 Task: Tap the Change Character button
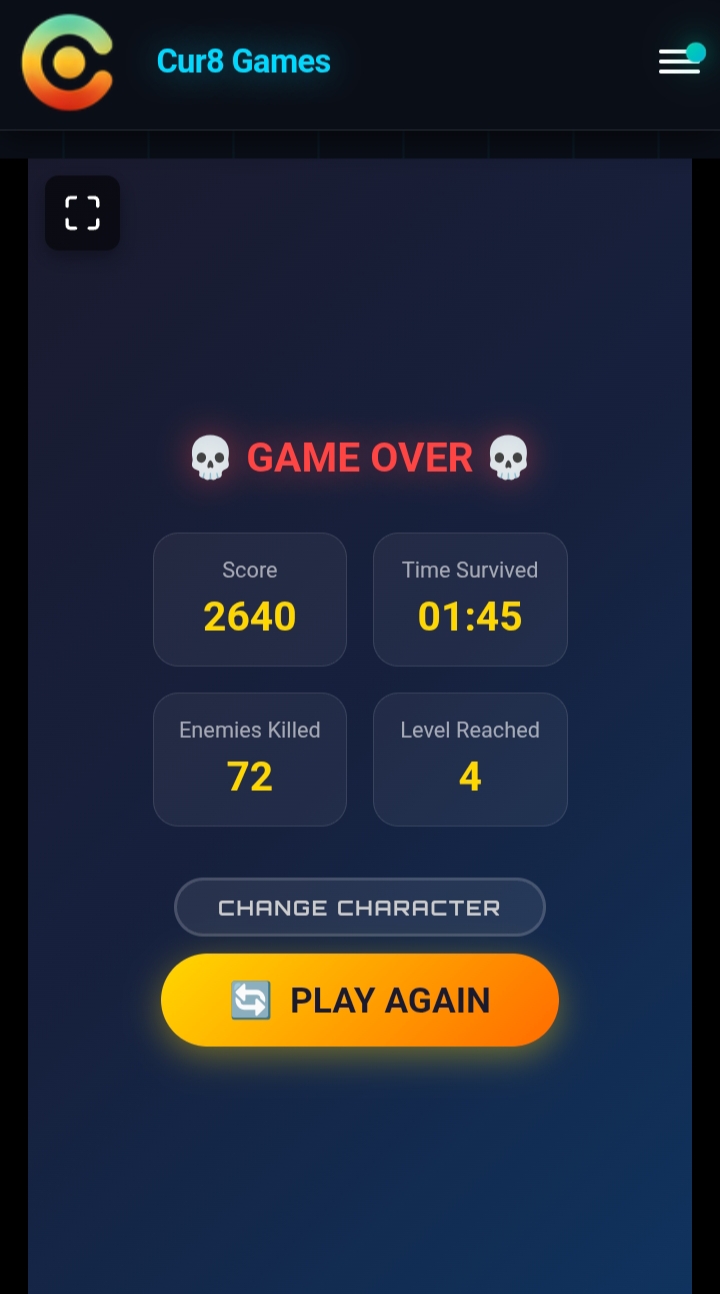(x=360, y=907)
